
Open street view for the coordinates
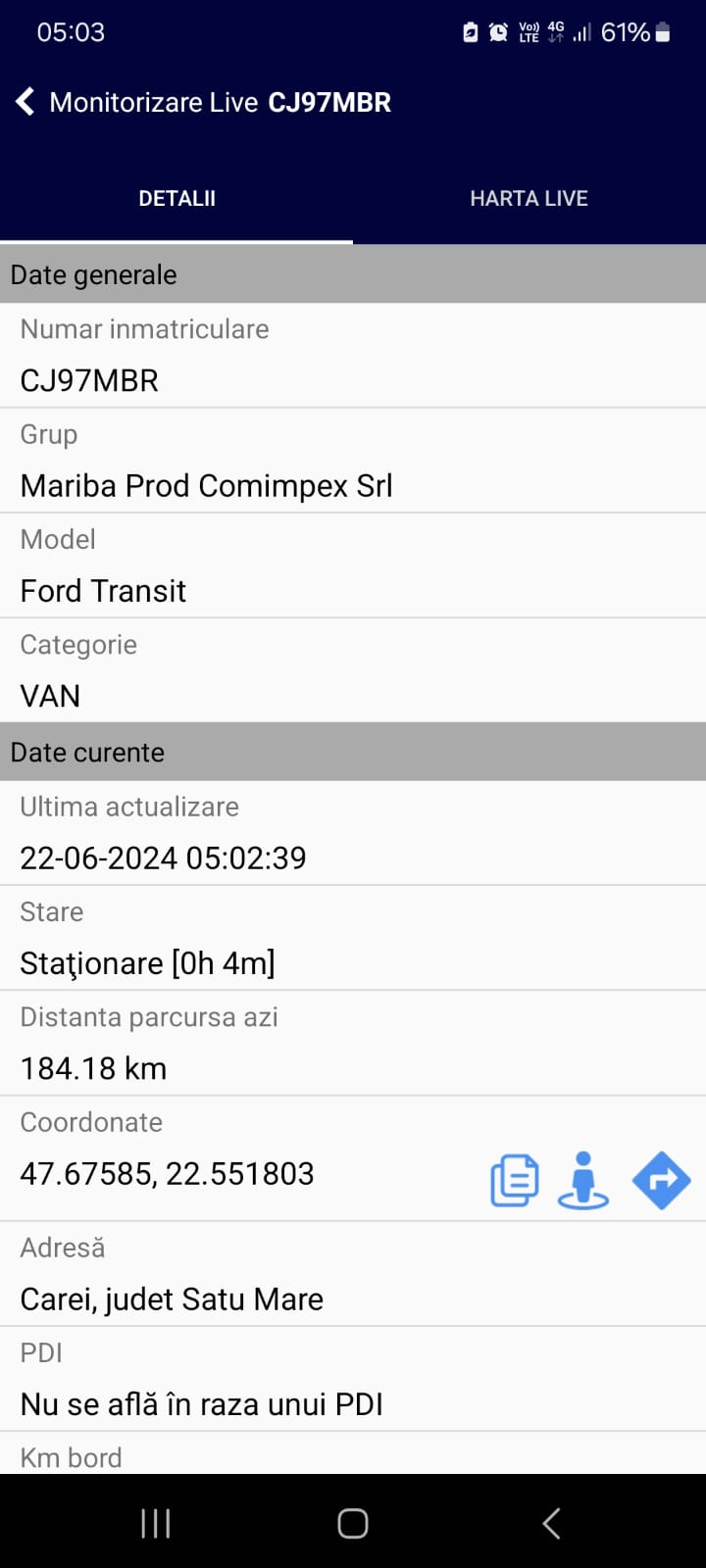click(583, 1180)
